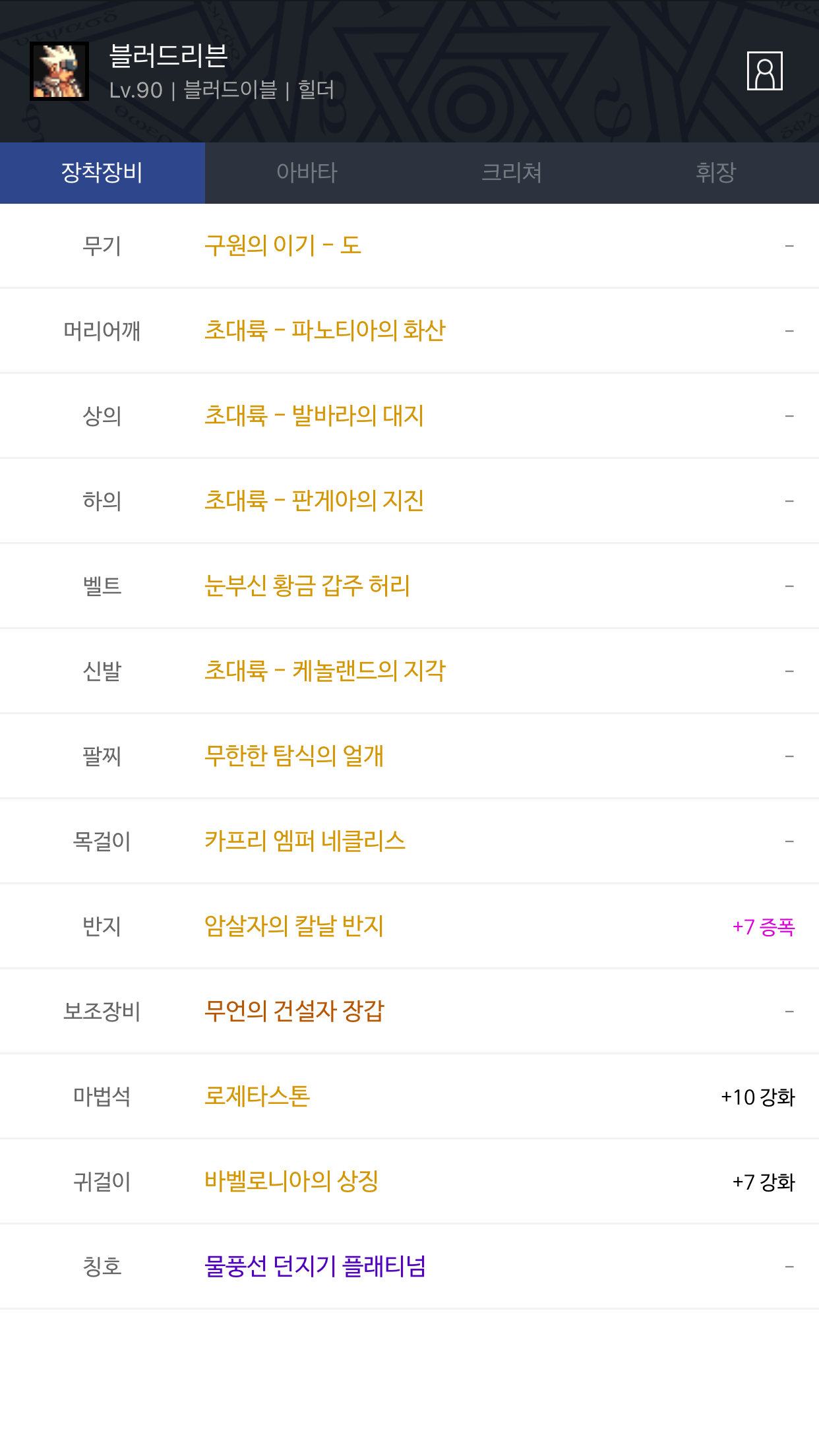View belt item 눈부신 황금 갑주 허리
819x1456 pixels.
point(307,586)
